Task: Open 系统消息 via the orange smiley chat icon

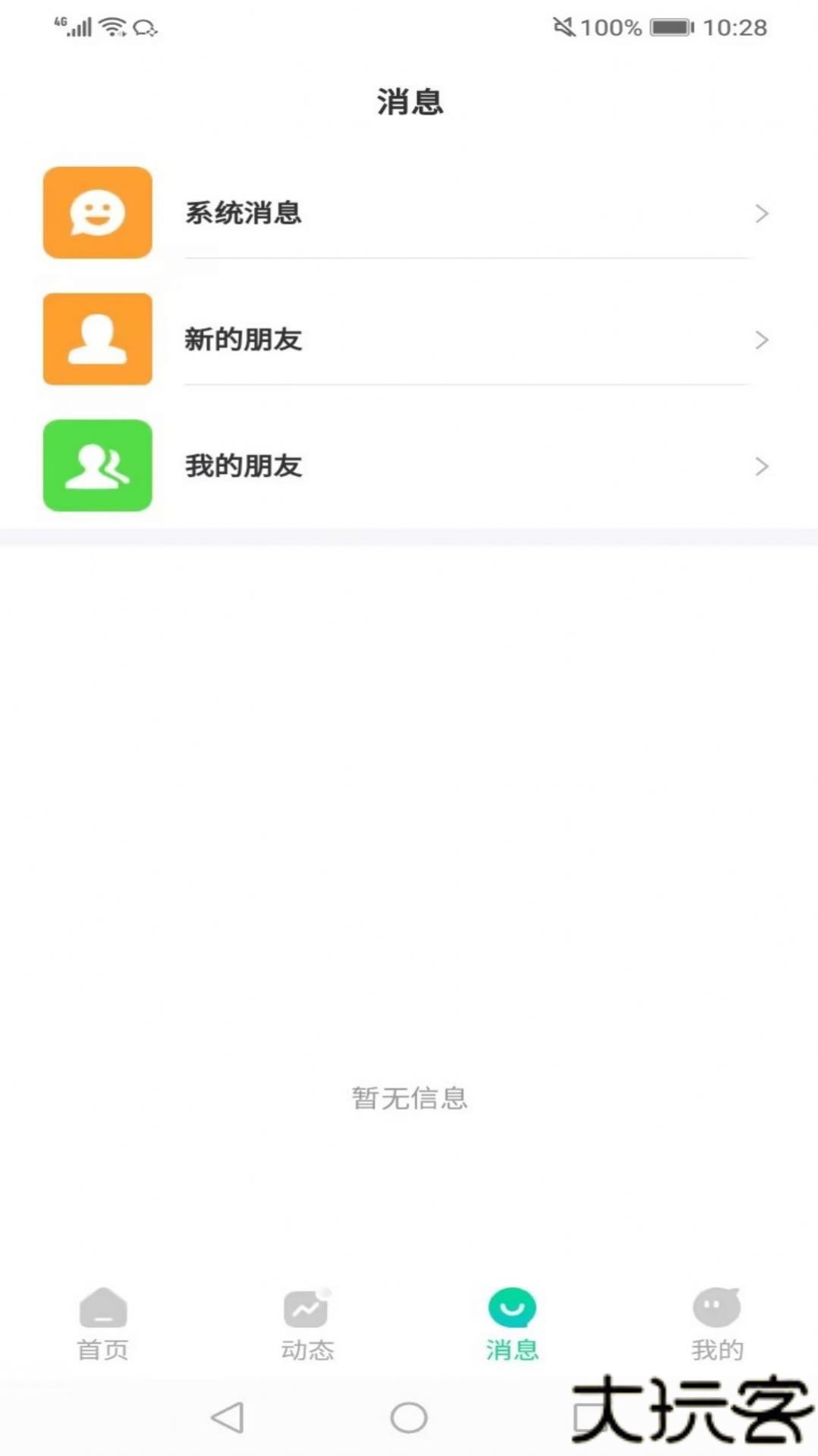Action: point(97,213)
